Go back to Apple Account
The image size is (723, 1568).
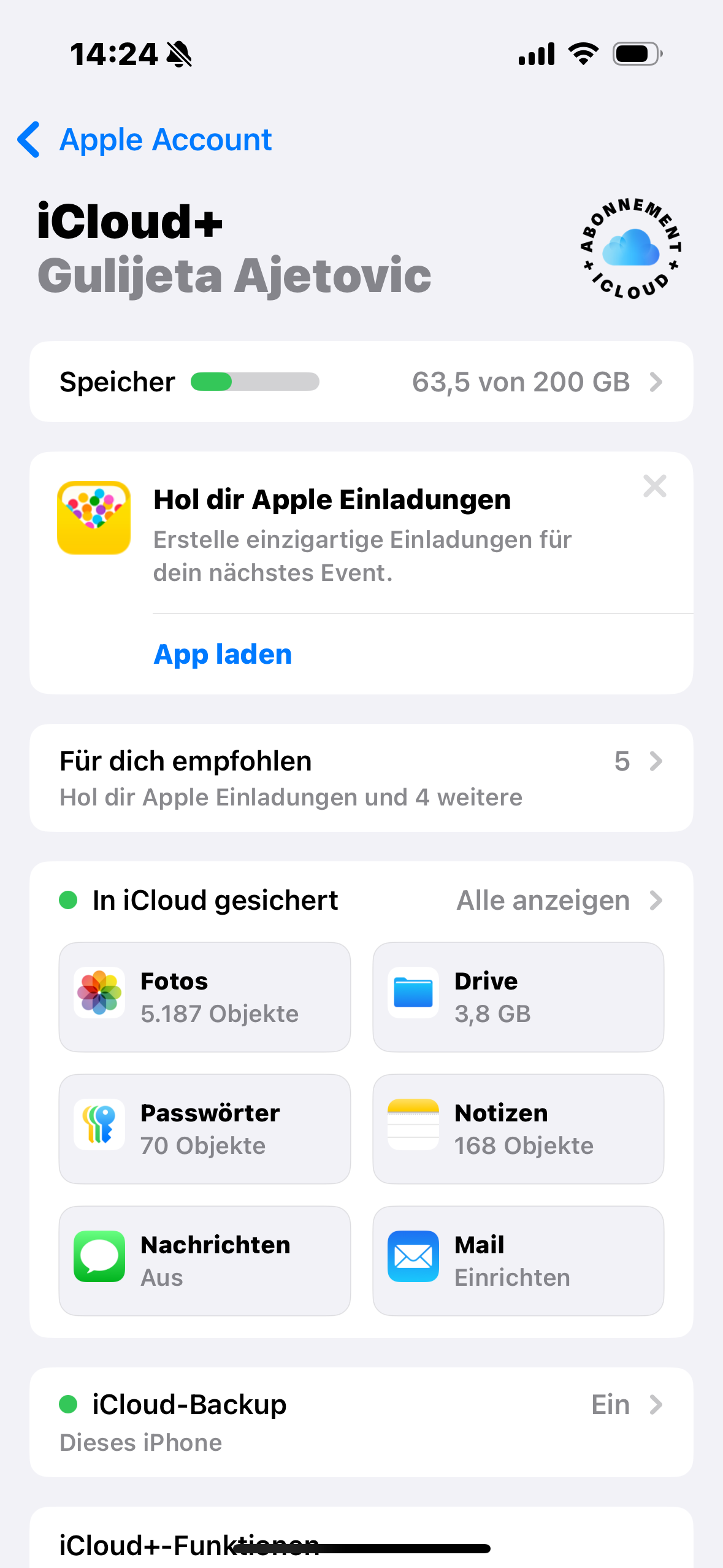(145, 140)
